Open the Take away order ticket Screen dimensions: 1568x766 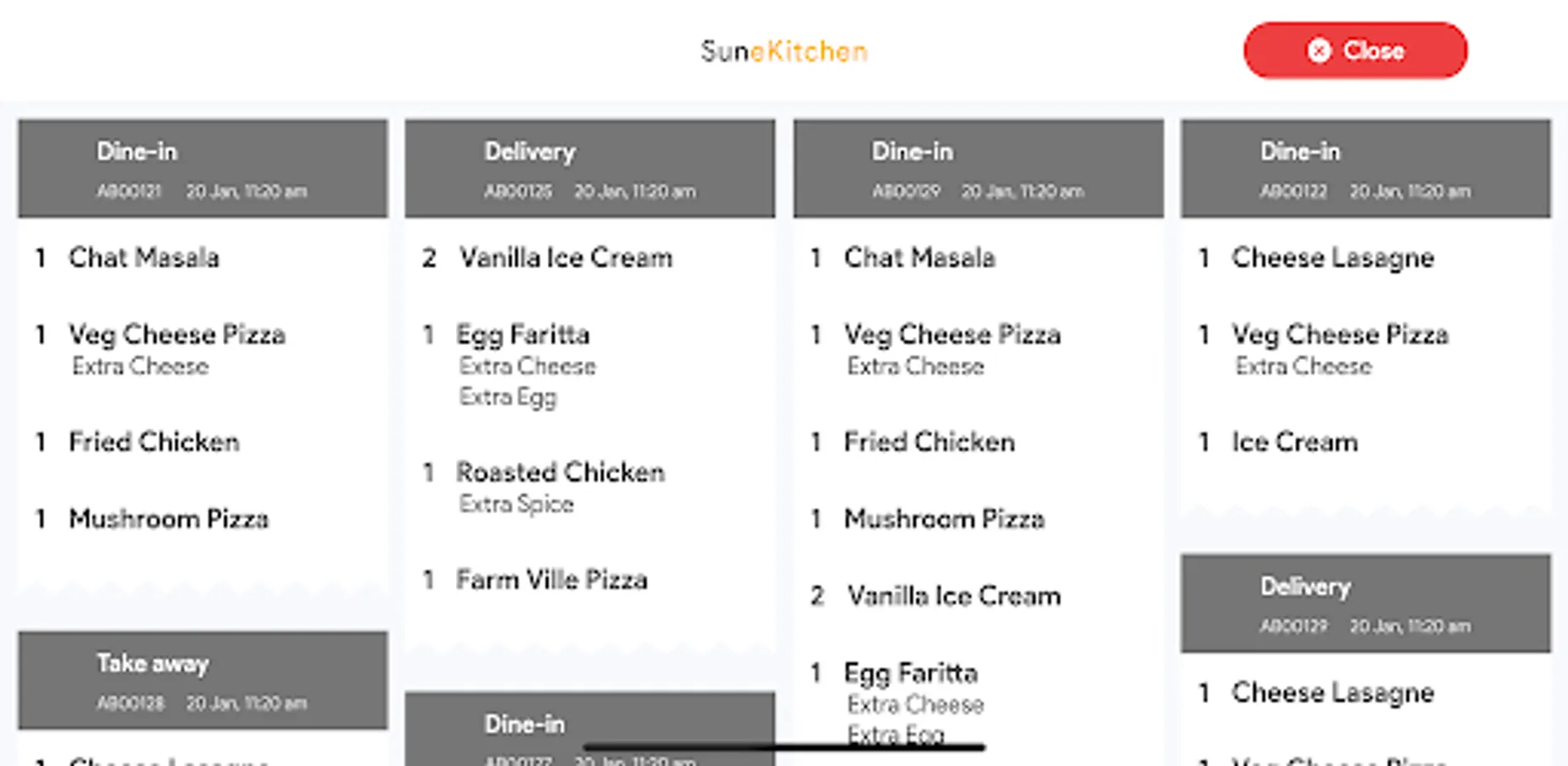coord(202,680)
